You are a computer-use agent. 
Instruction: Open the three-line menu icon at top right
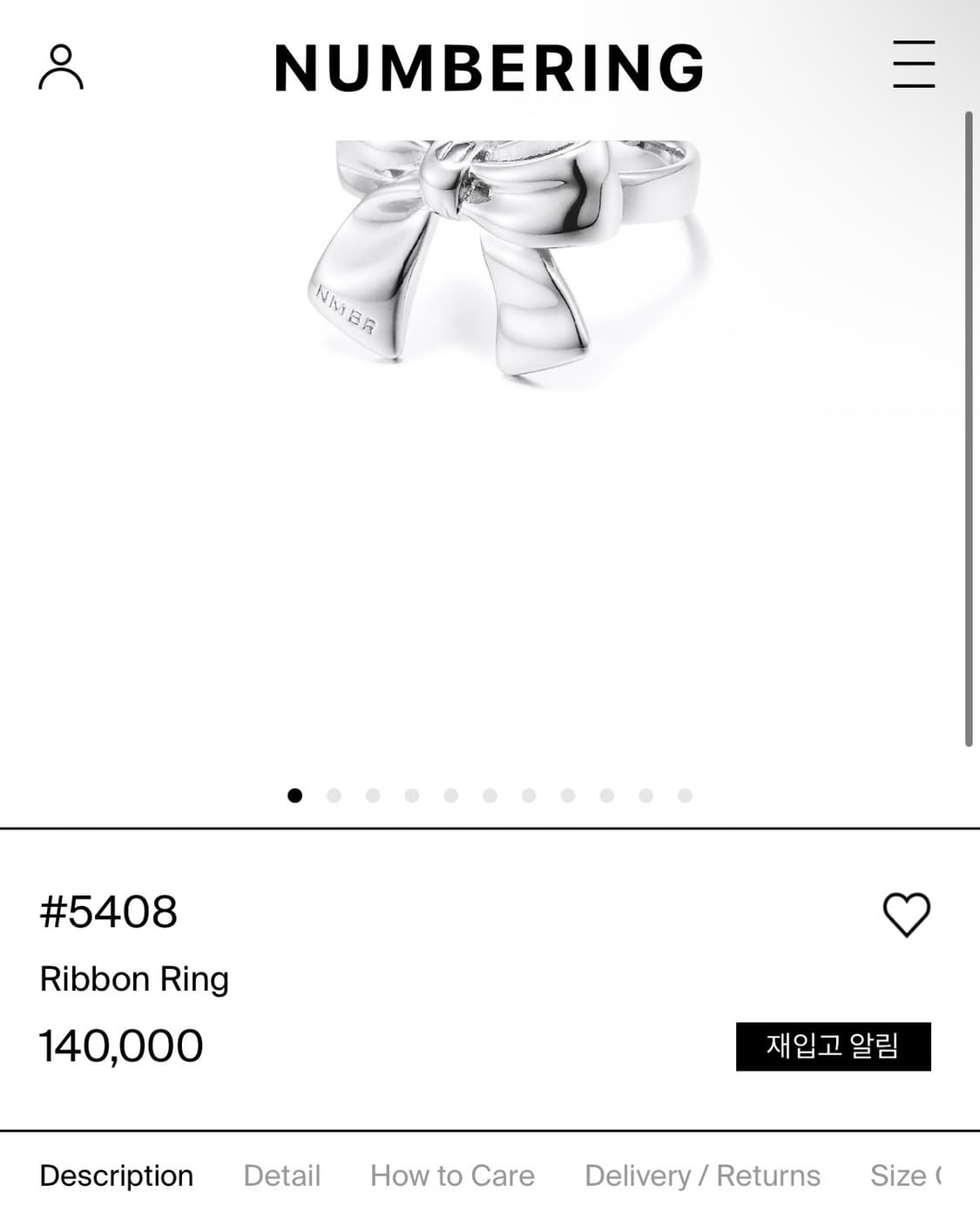click(x=913, y=63)
